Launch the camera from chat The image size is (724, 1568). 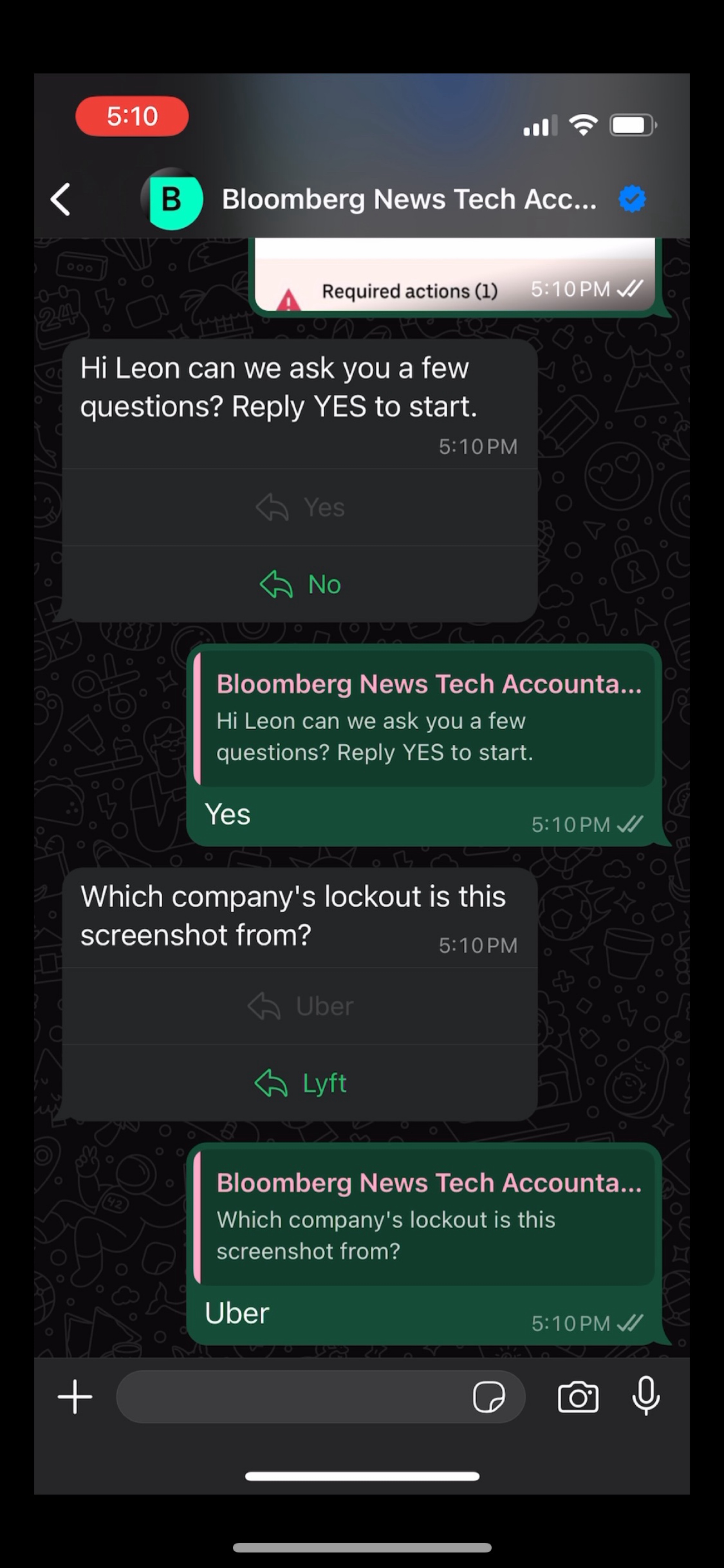[578, 1397]
